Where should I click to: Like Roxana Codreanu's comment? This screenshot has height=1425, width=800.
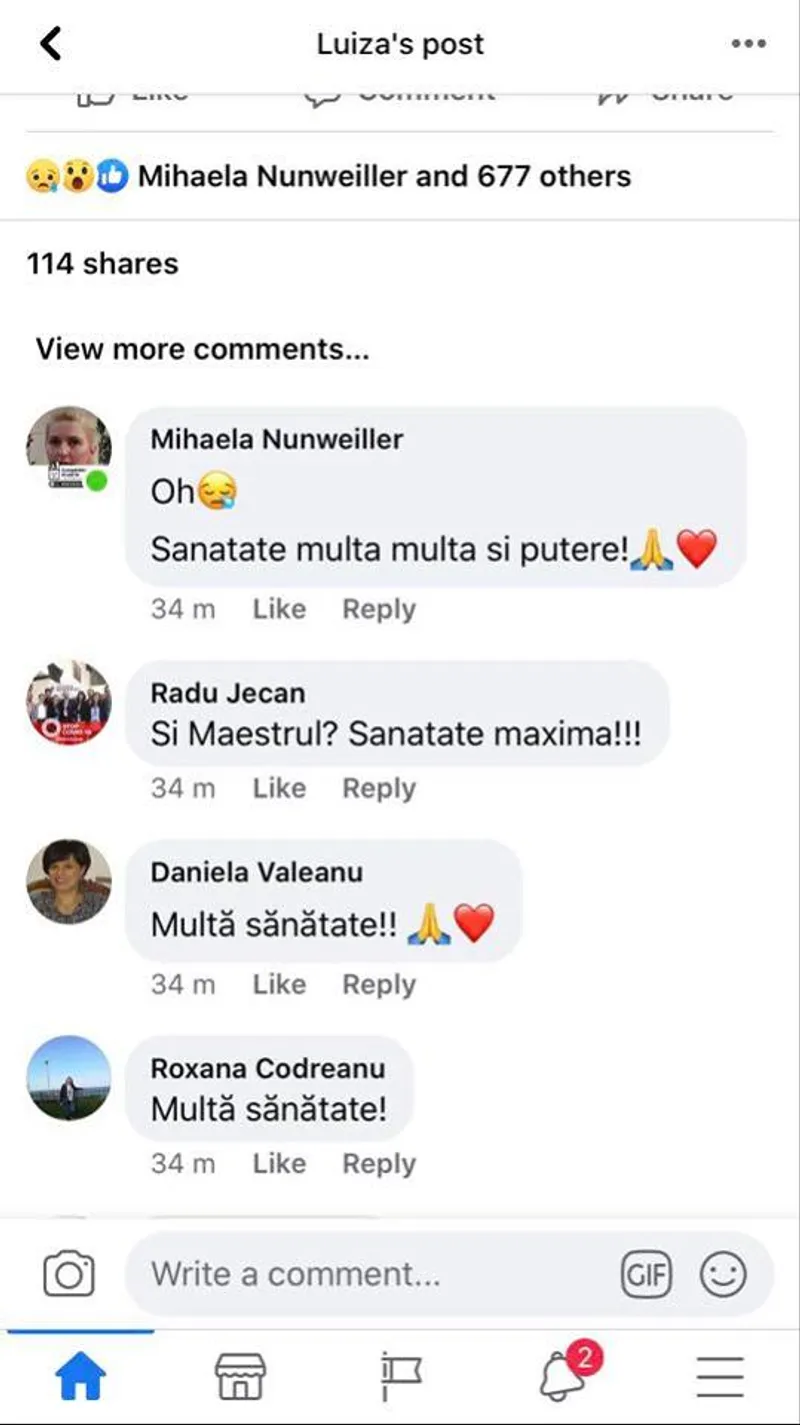pos(279,1163)
